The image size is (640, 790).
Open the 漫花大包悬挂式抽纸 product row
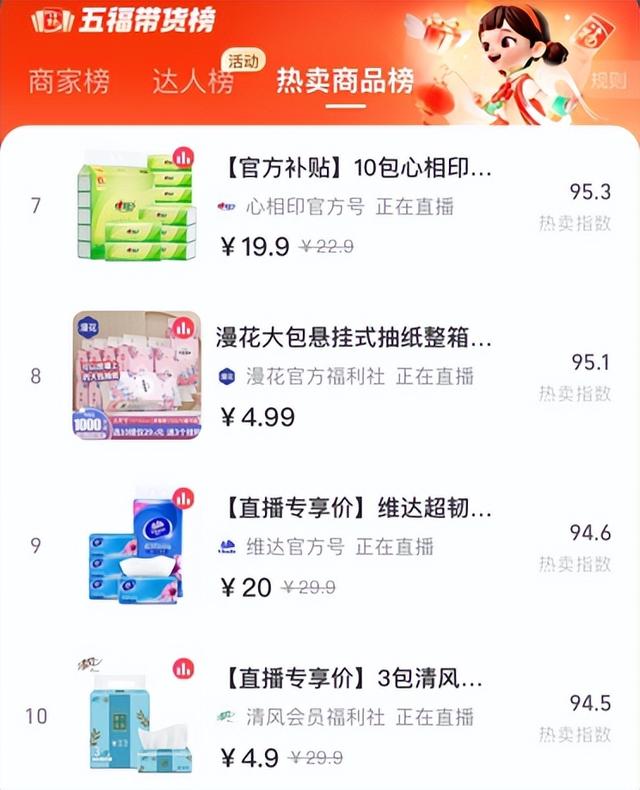(355, 338)
